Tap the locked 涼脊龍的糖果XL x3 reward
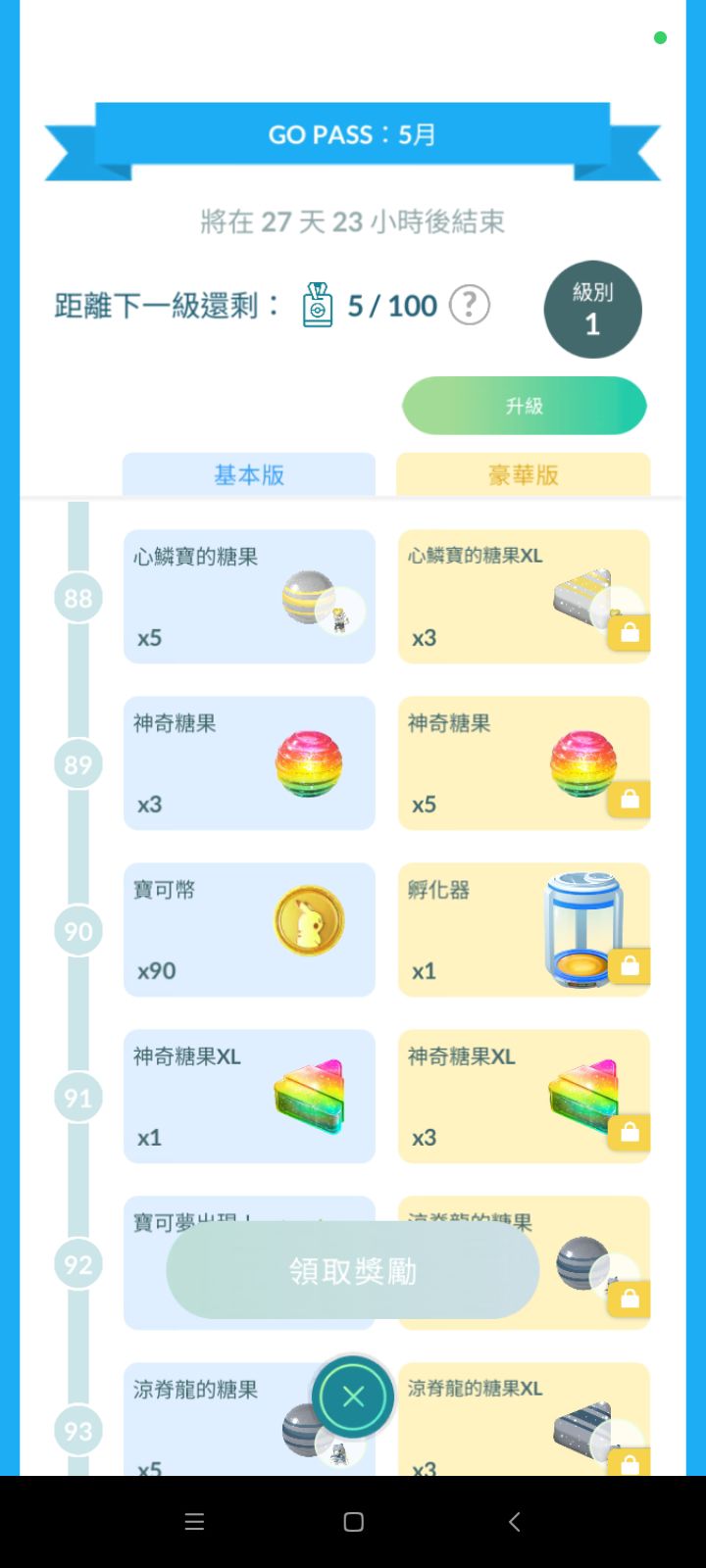 [524, 1421]
